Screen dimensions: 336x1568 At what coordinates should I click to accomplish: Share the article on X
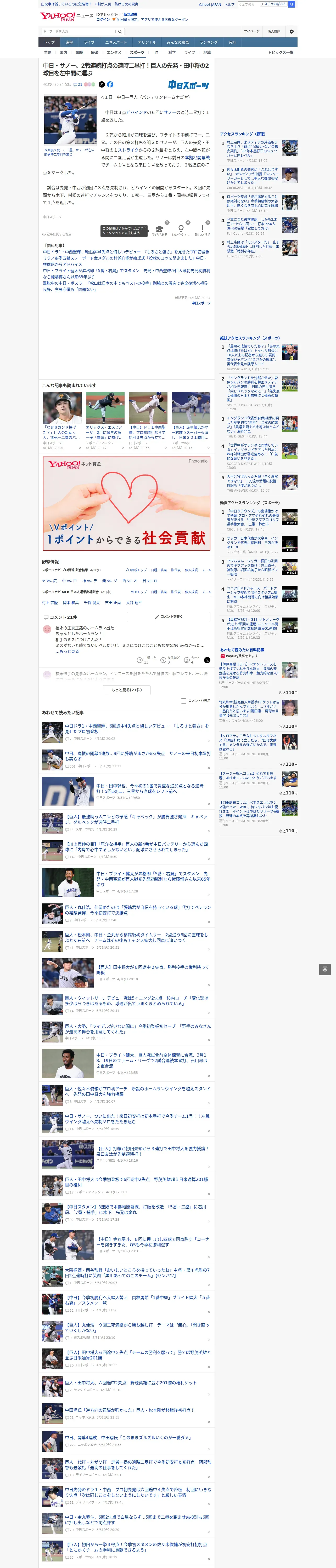click(102, 85)
